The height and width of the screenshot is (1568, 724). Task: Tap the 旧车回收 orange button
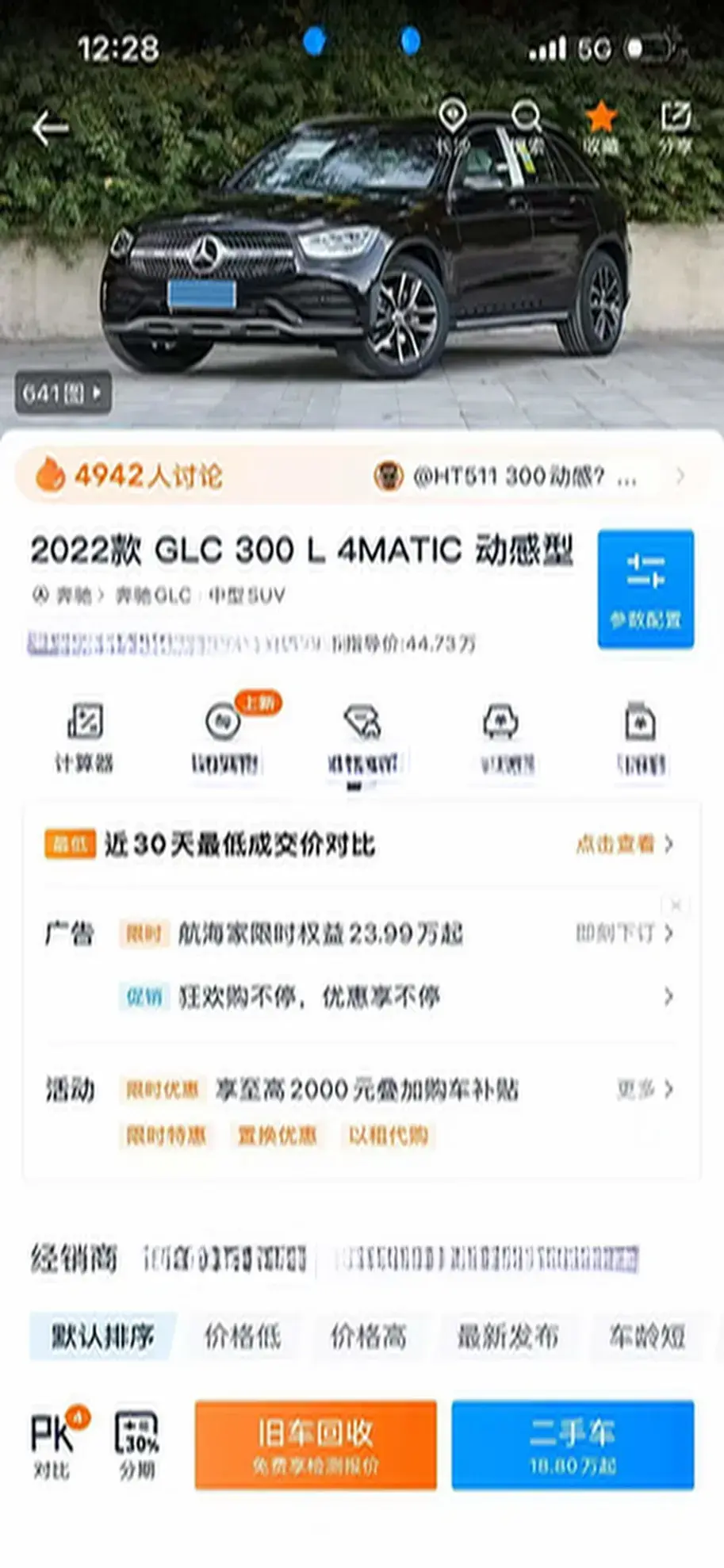[316, 1444]
